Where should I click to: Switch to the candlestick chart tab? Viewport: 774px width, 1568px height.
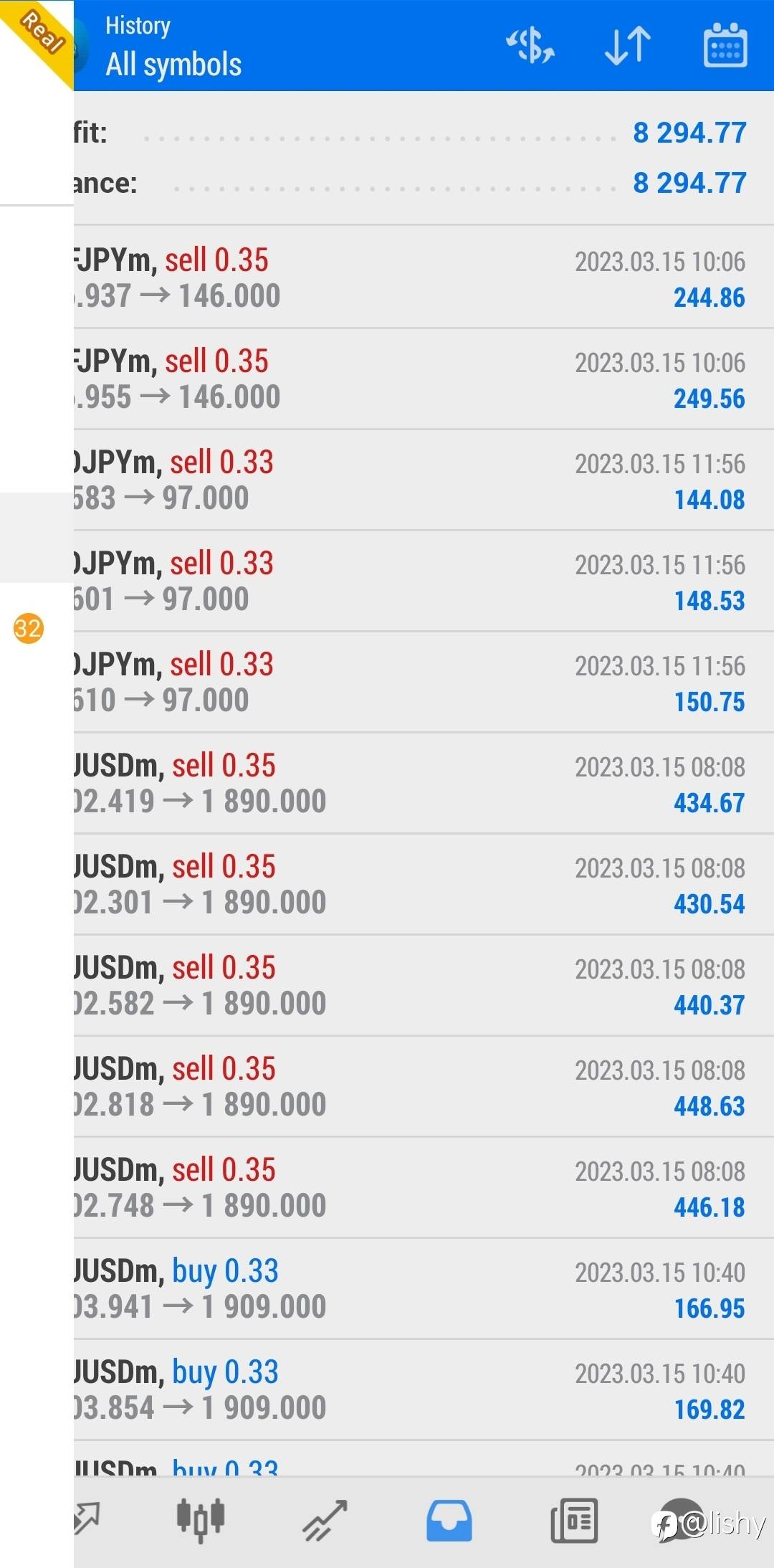(x=201, y=1520)
